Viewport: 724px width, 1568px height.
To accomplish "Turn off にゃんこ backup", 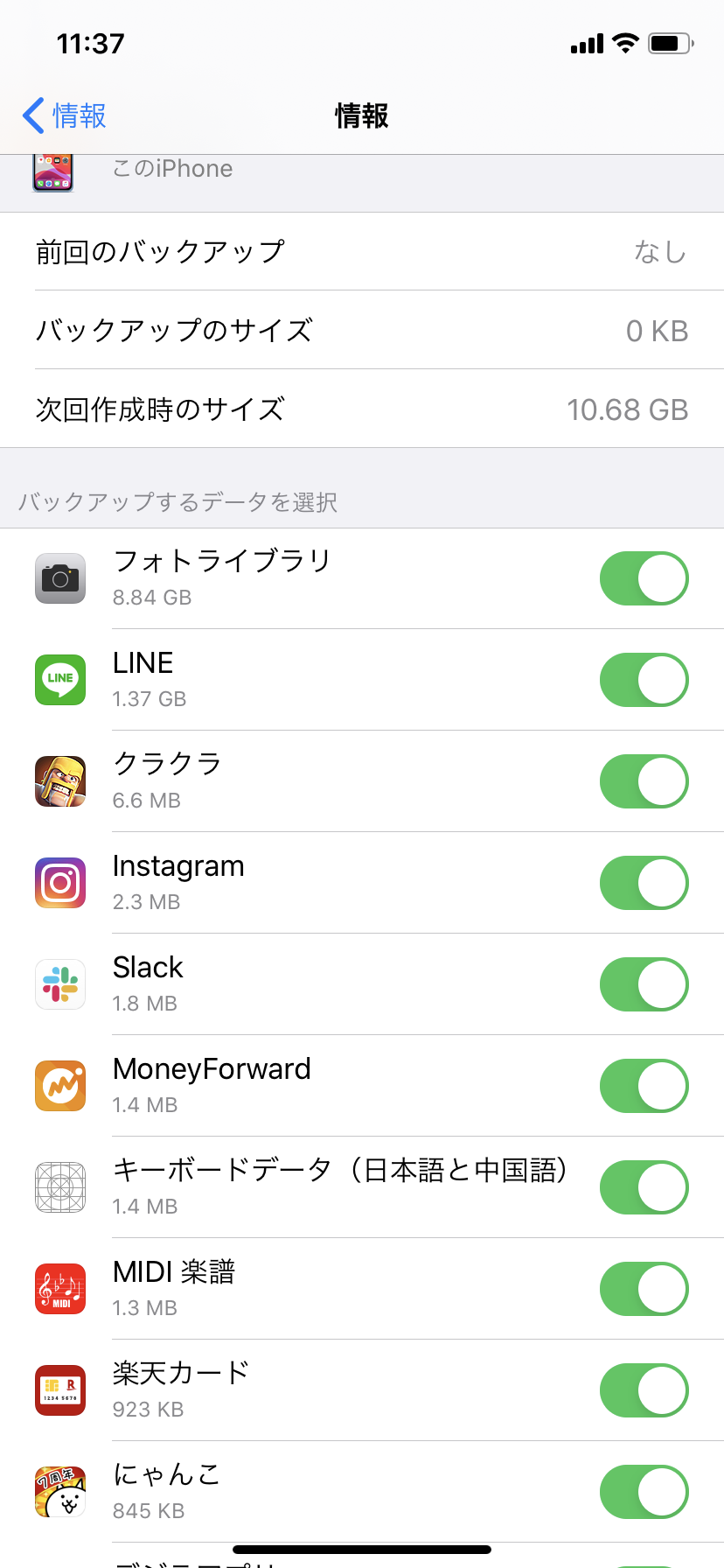I will [644, 1492].
